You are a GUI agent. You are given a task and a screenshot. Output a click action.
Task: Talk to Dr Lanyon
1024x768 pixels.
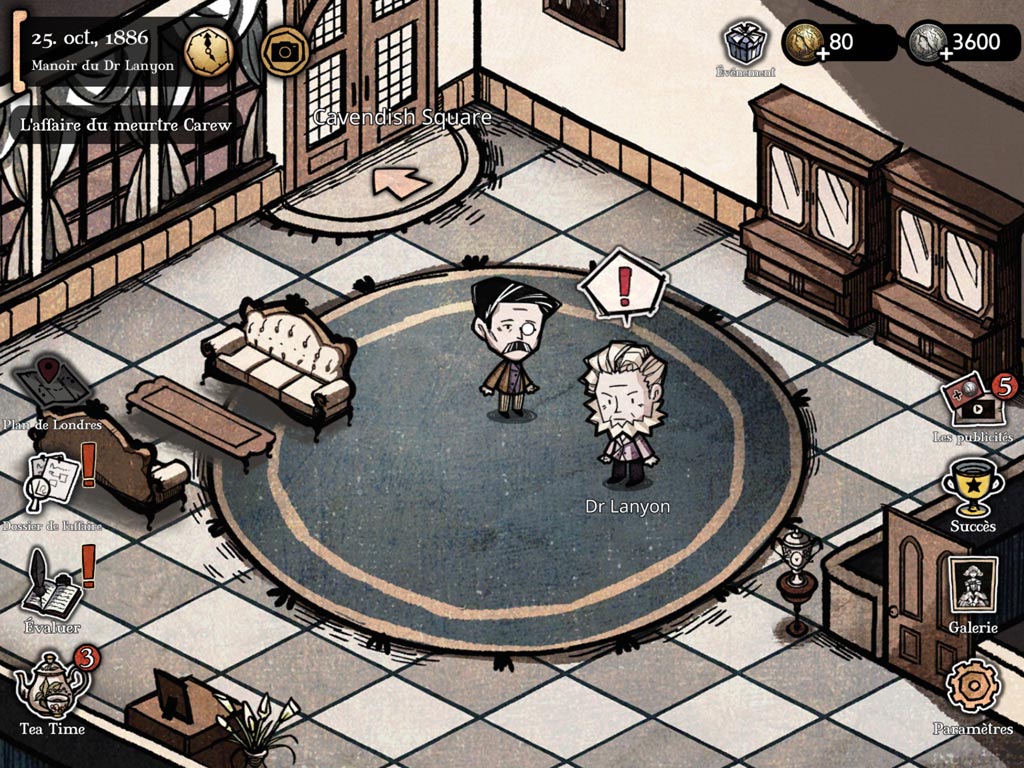click(626, 405)
